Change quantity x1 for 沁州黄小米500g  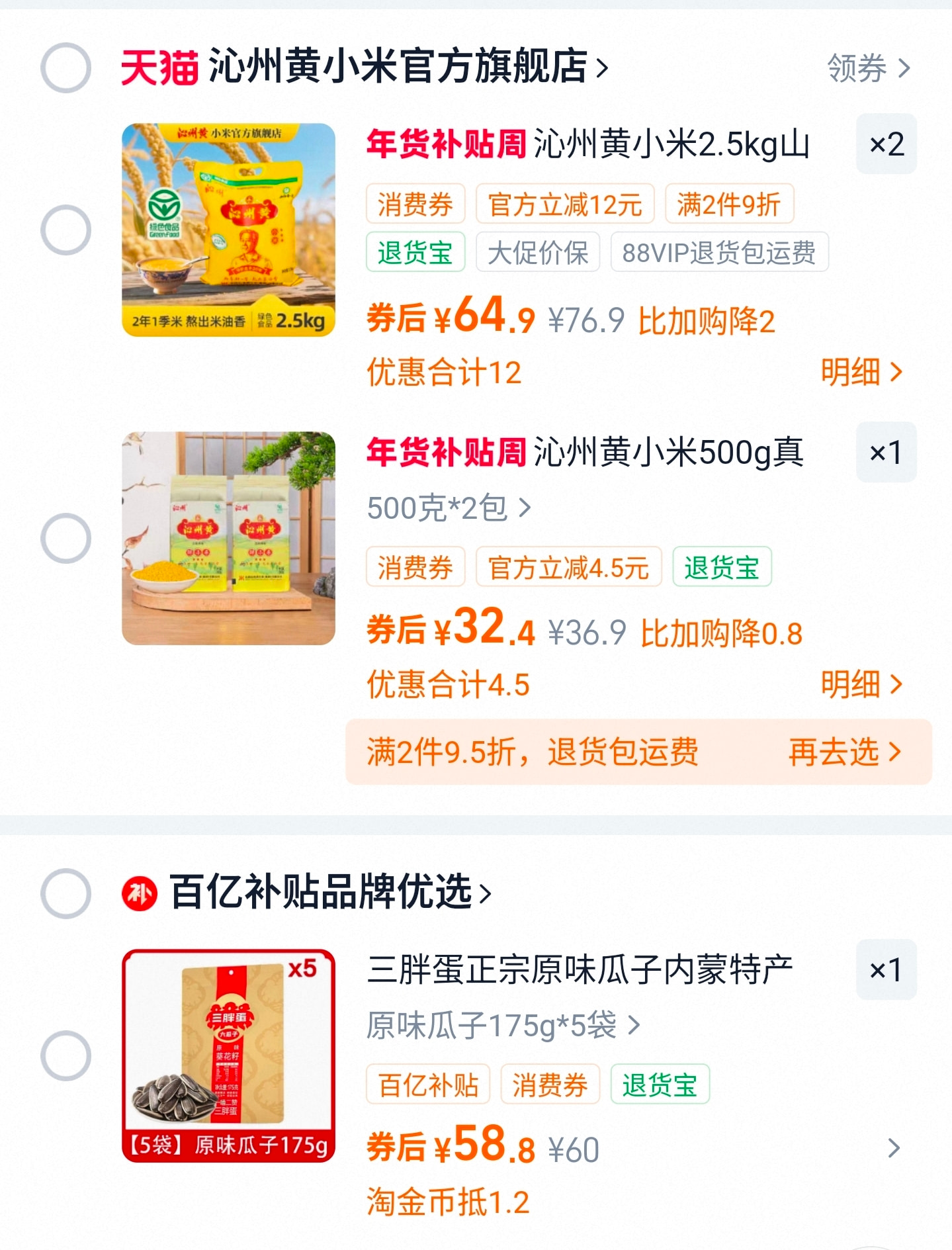[886, 453]
